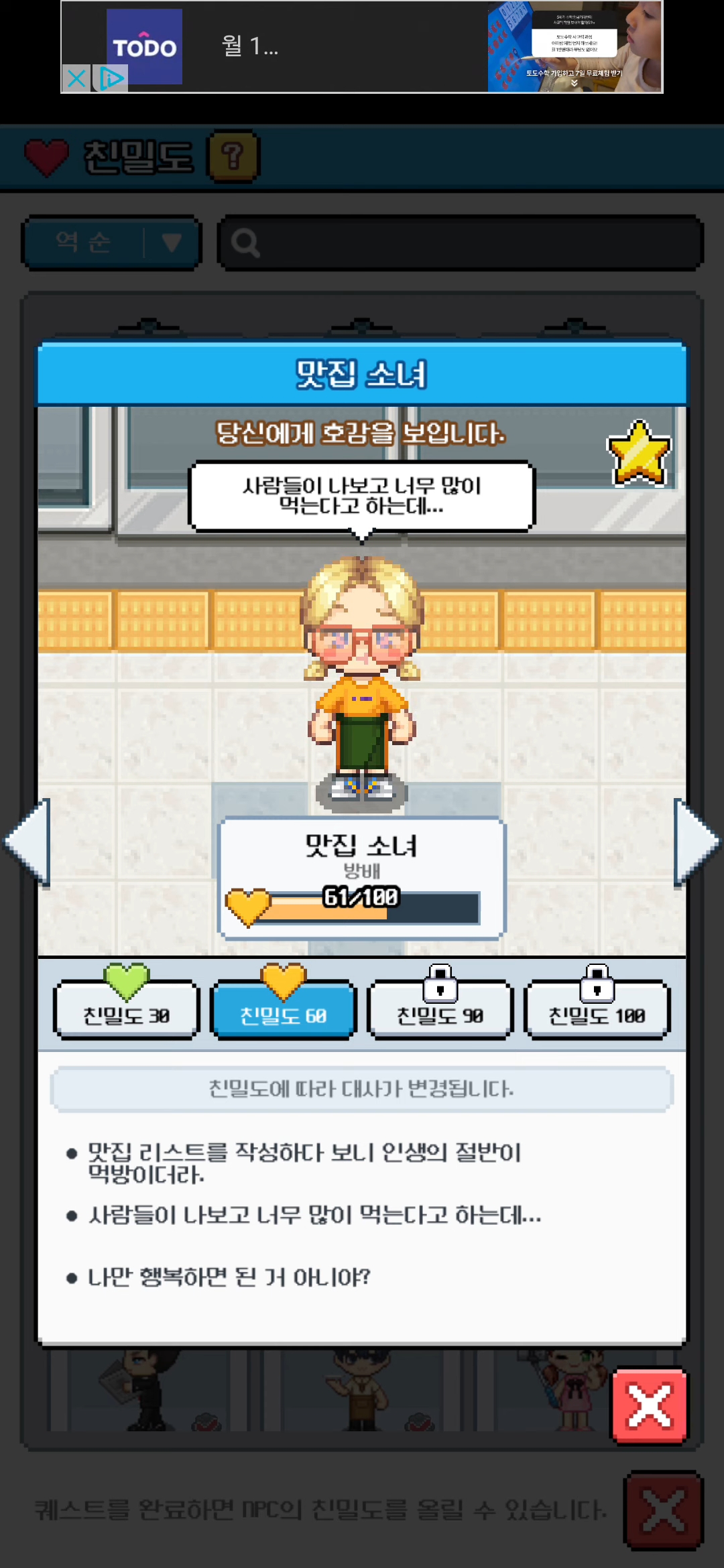Toggle the favorite star for 맛집 소녀
This screenshot has width=724, height=1568.
tap(639, 453)
